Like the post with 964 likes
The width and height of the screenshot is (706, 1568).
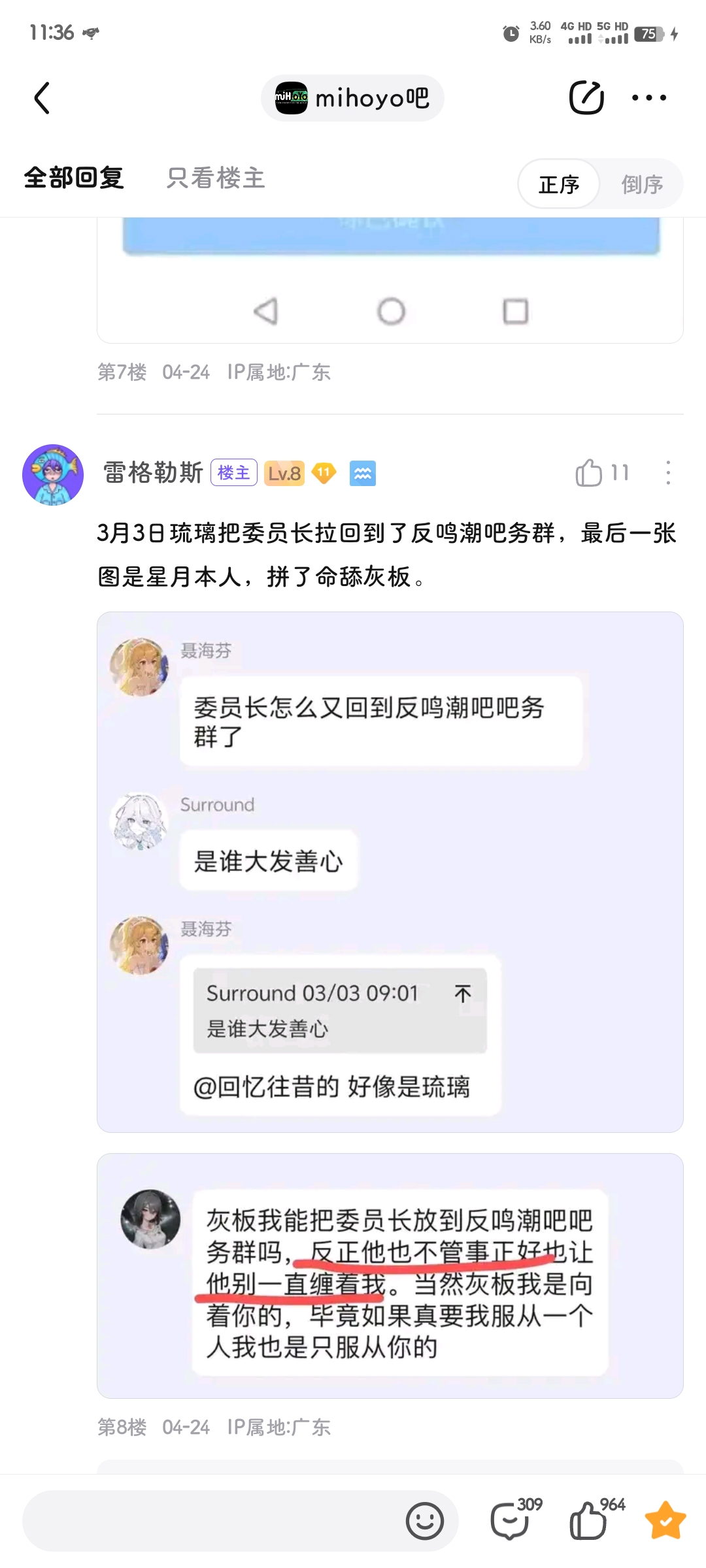[590, 1520]
